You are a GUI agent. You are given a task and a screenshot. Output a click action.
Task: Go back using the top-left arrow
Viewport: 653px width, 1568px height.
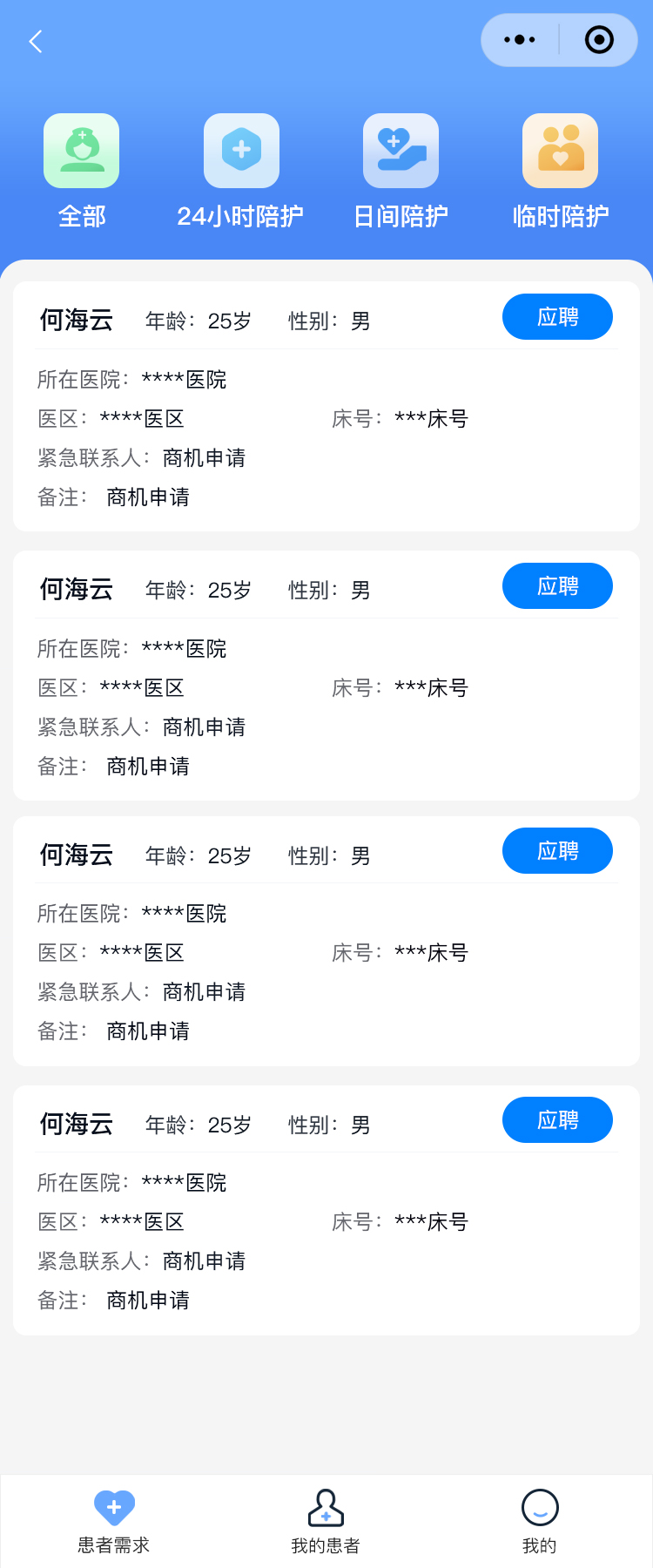tap(36, 41)
